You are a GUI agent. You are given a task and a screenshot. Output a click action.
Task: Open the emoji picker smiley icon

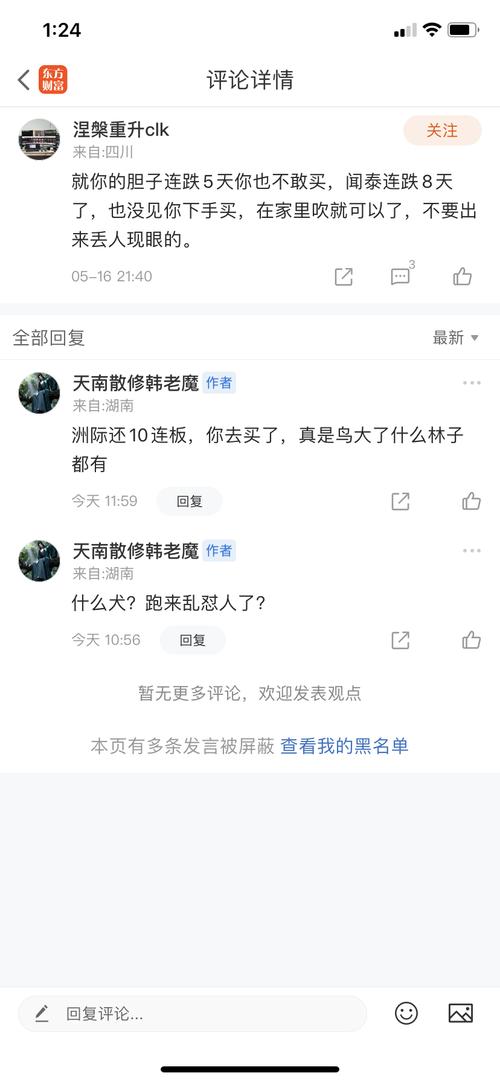tap(406, 1013)
